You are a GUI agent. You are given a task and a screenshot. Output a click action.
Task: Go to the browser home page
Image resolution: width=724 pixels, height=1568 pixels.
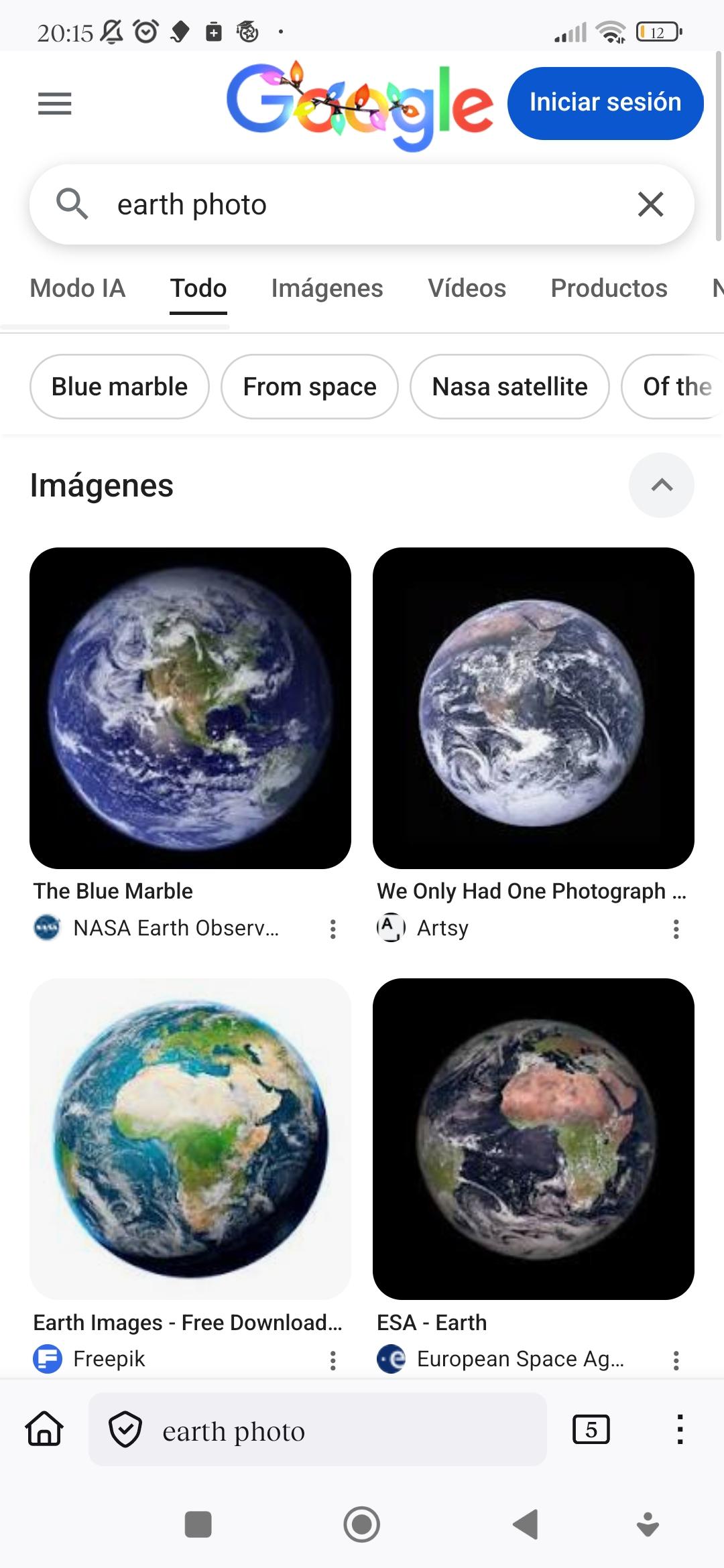pos(44,1429)
